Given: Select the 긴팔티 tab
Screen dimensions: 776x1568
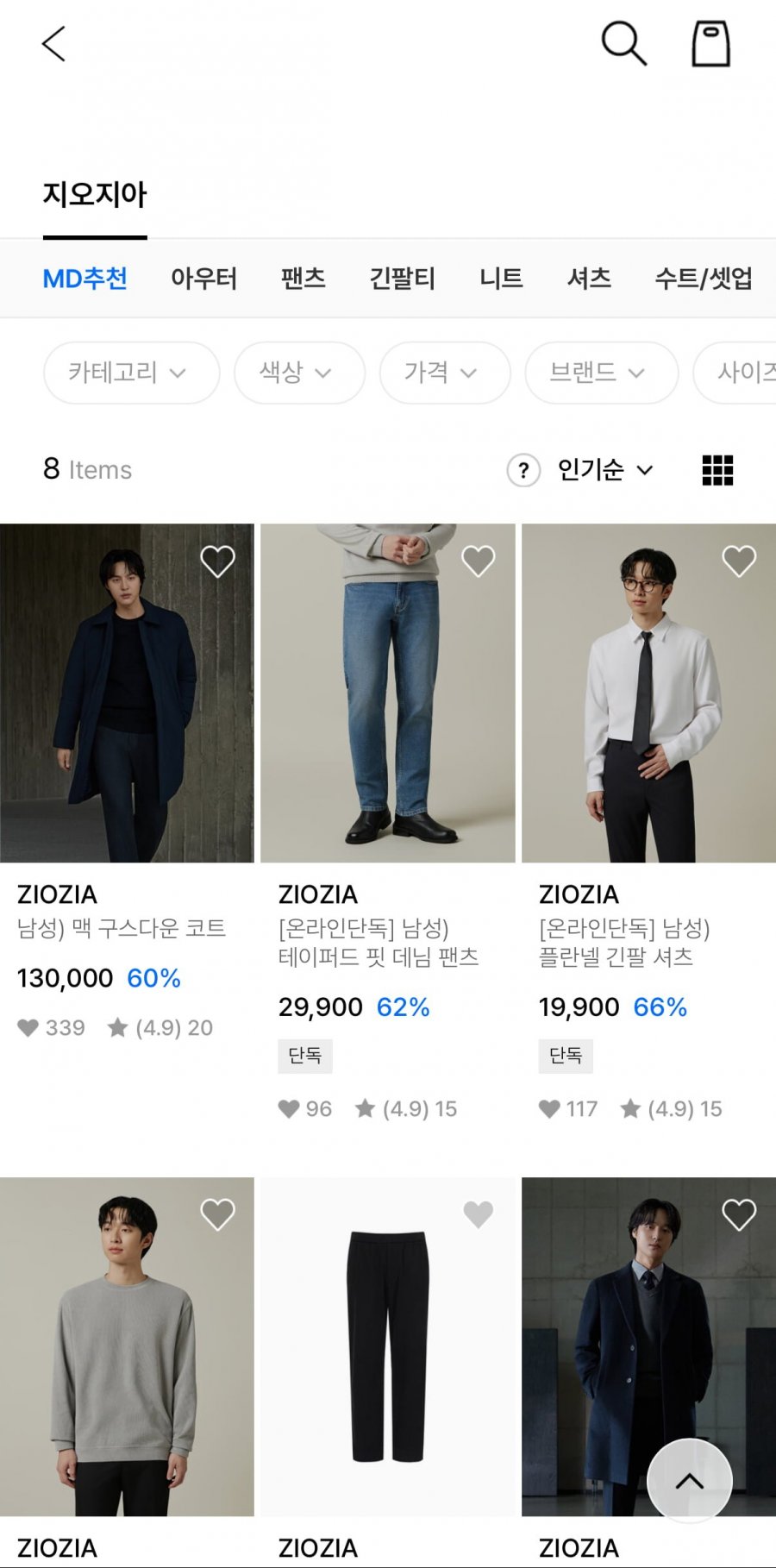Looking at the screenshot, I should point(402,279).
